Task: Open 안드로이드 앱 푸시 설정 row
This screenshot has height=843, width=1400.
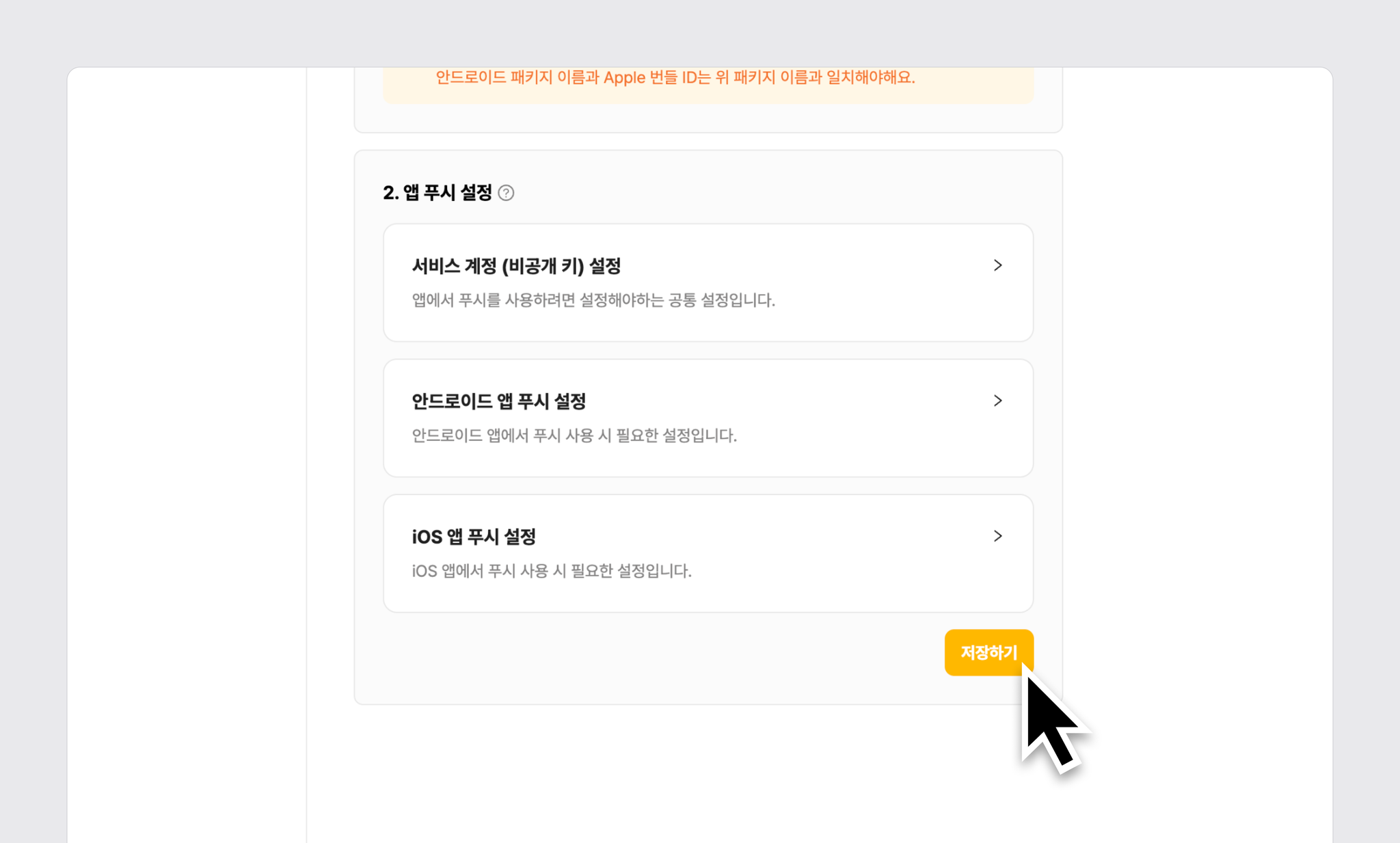Action: [708, 418]
